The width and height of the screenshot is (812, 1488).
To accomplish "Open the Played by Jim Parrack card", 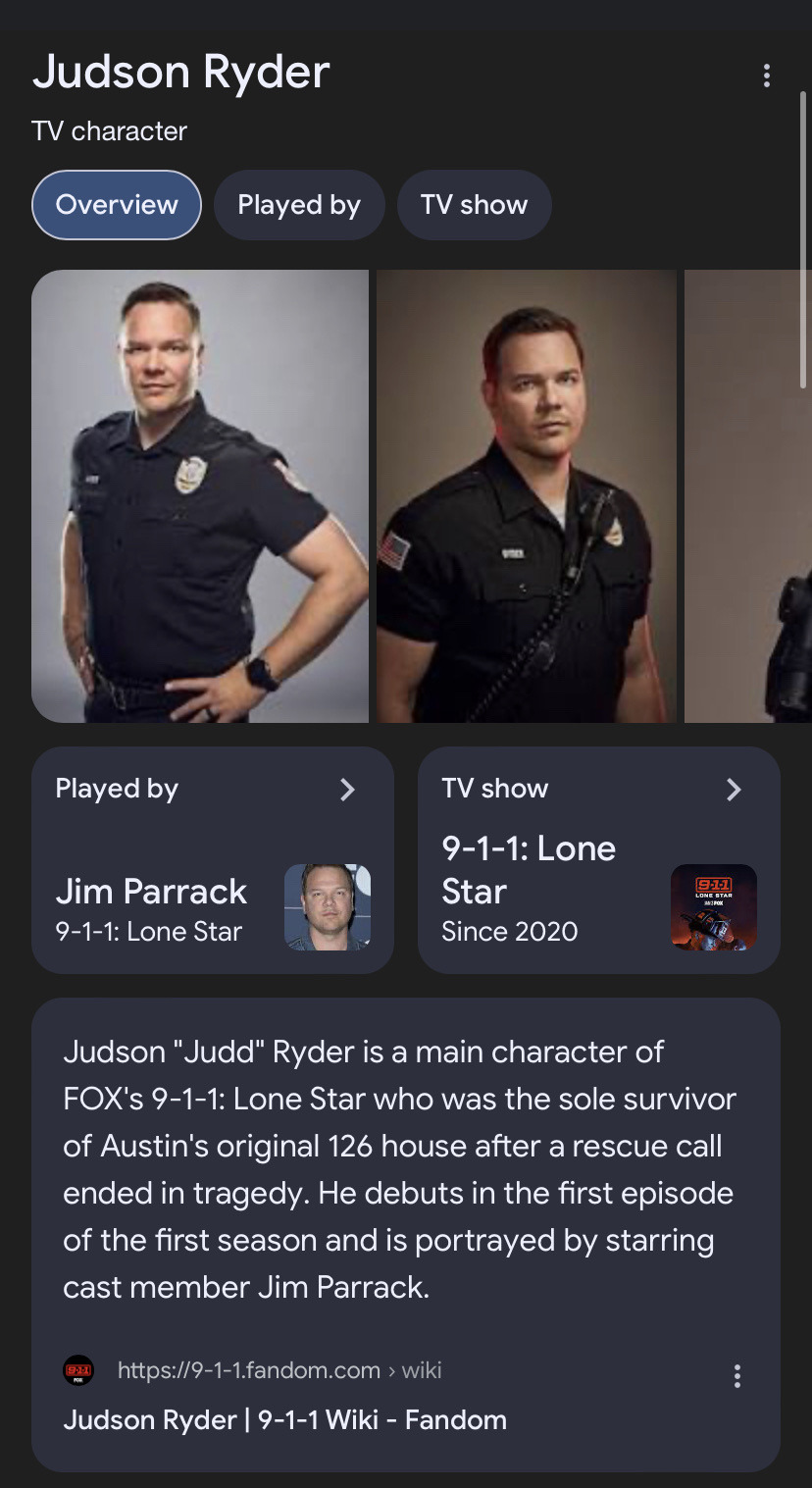I will coord(213,860).
